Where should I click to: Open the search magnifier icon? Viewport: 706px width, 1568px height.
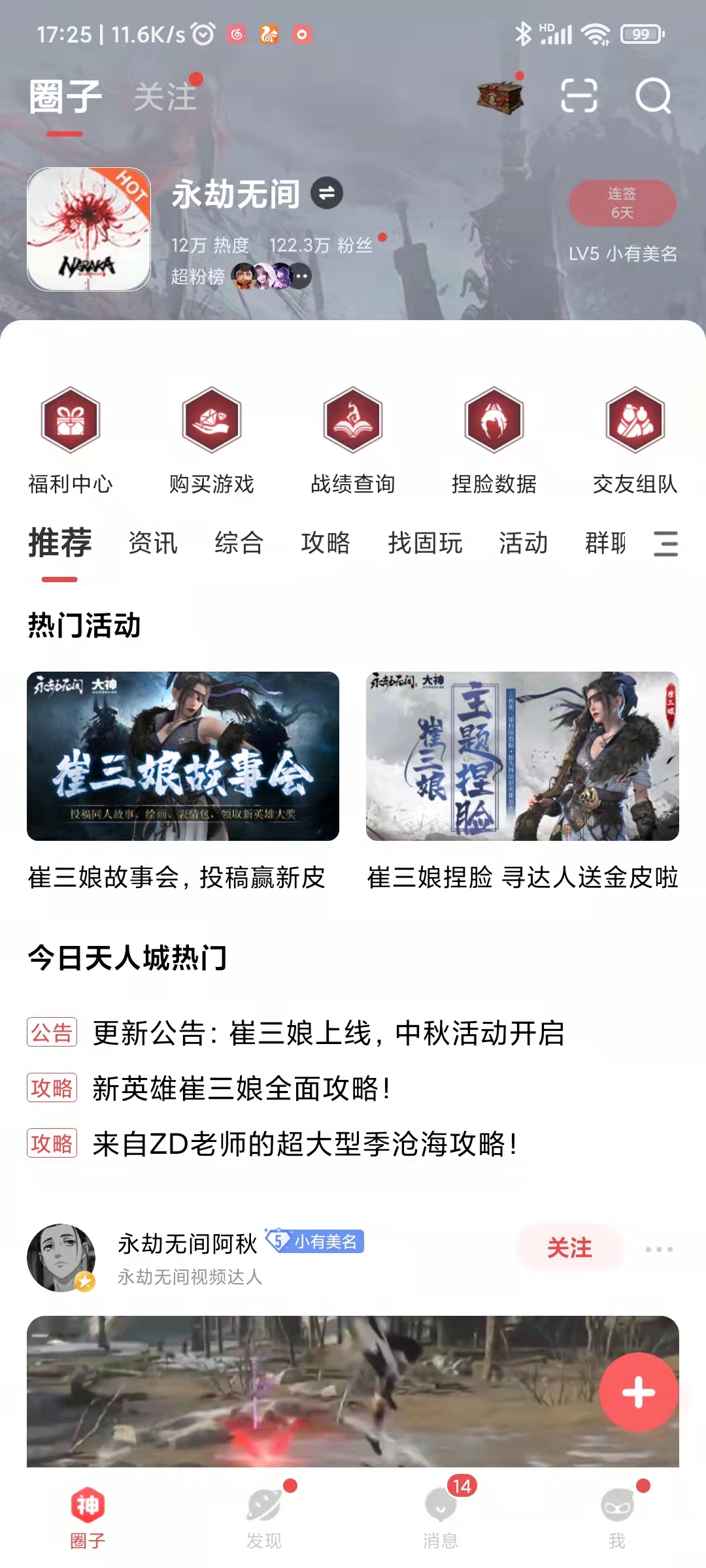(x=653, y=96)
